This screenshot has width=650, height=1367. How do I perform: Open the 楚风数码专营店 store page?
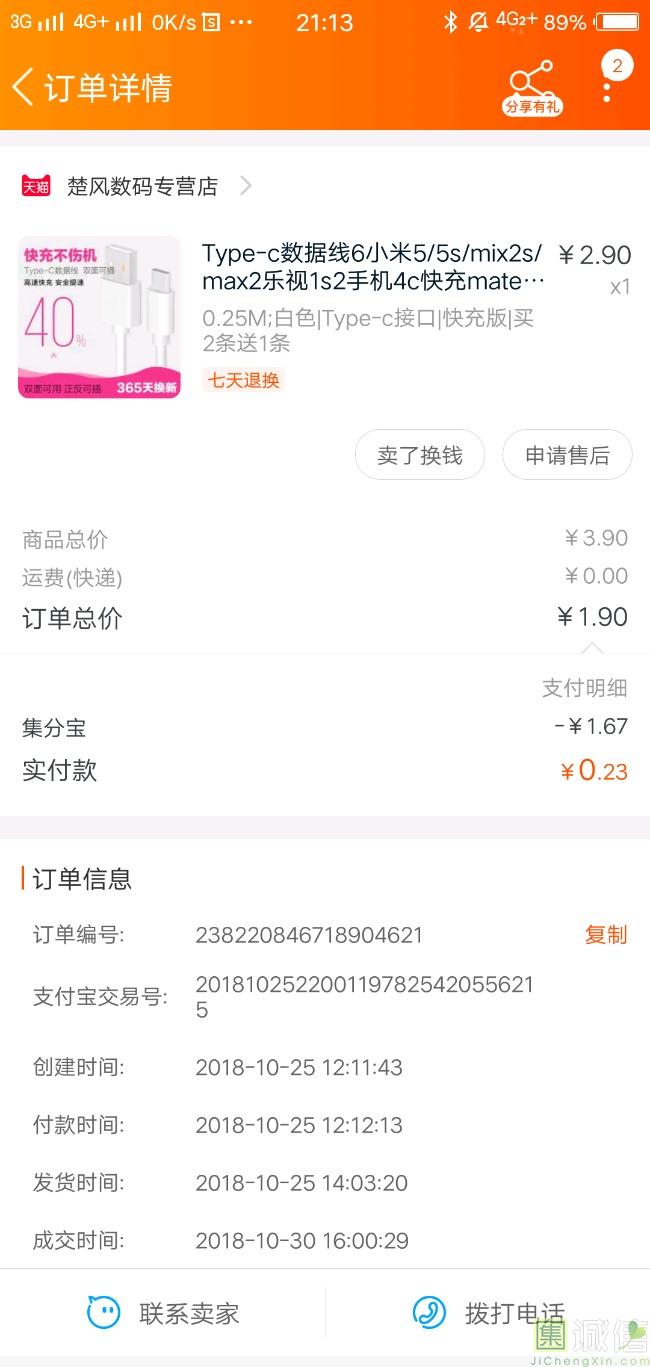[143, 186]
